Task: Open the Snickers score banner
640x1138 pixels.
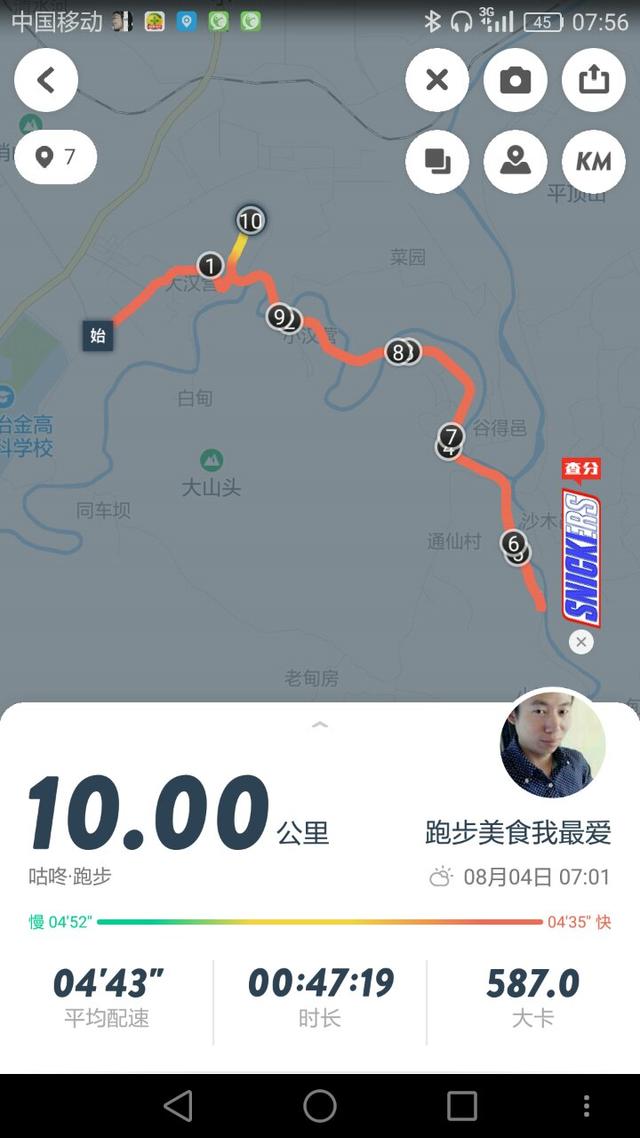Action: tap(582, 545)
